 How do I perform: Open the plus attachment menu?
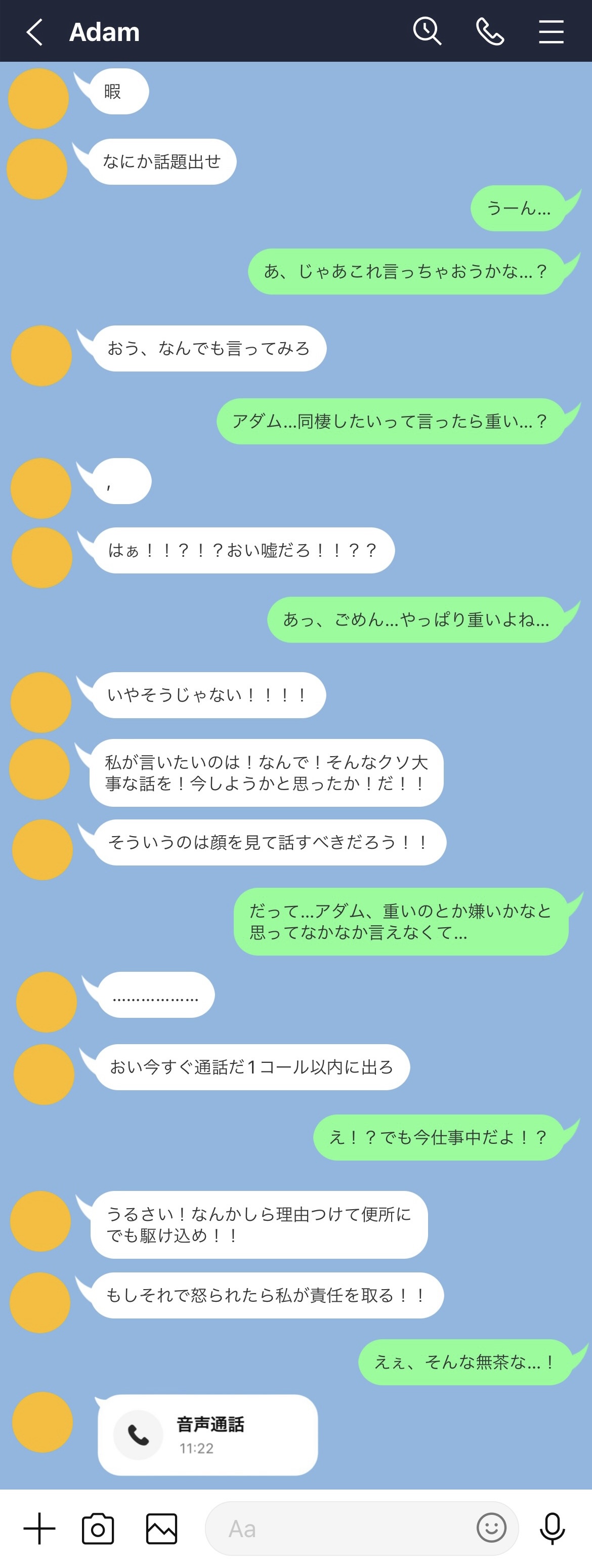[x=39, y=1529]
